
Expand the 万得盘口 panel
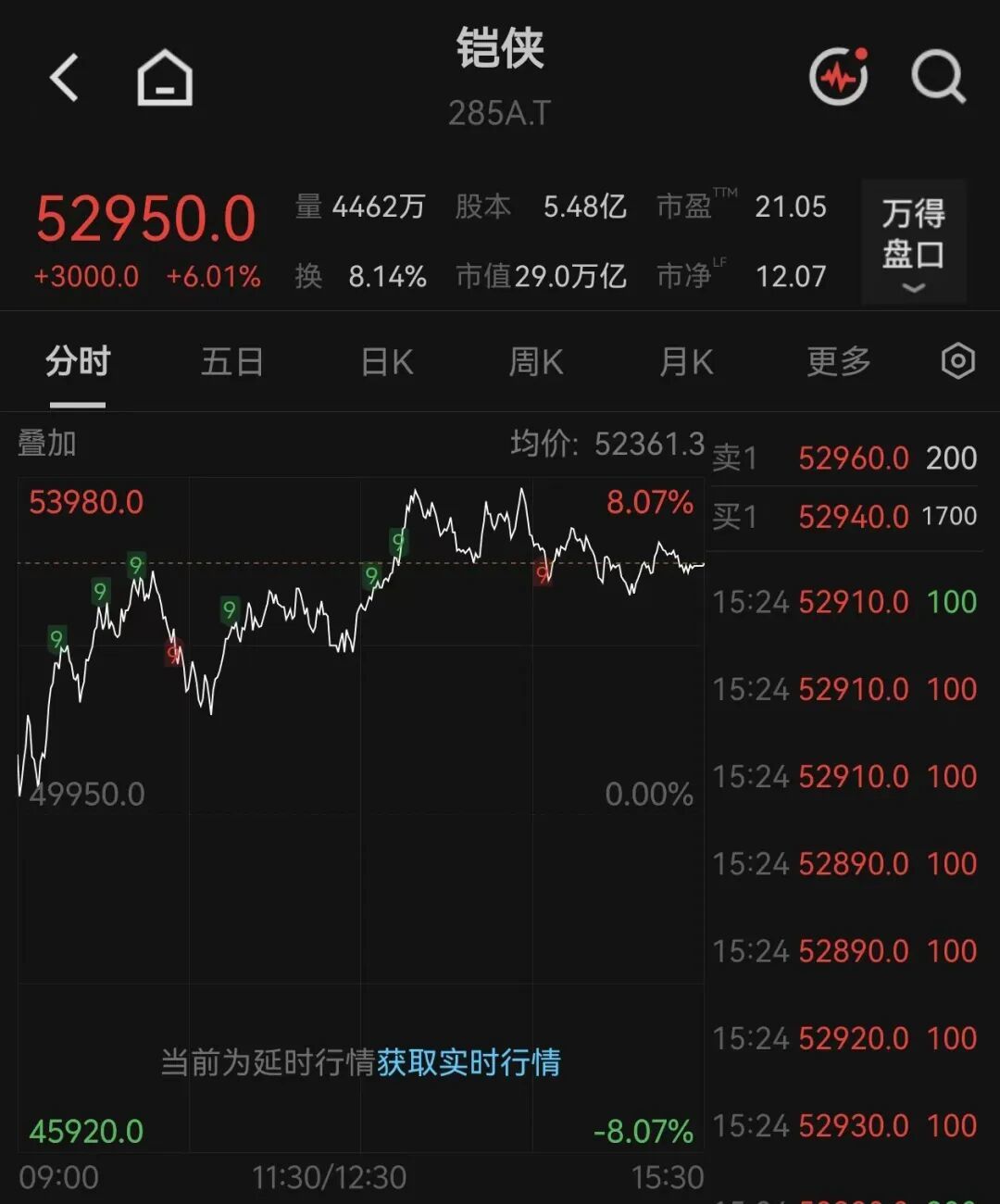point(914,243)
